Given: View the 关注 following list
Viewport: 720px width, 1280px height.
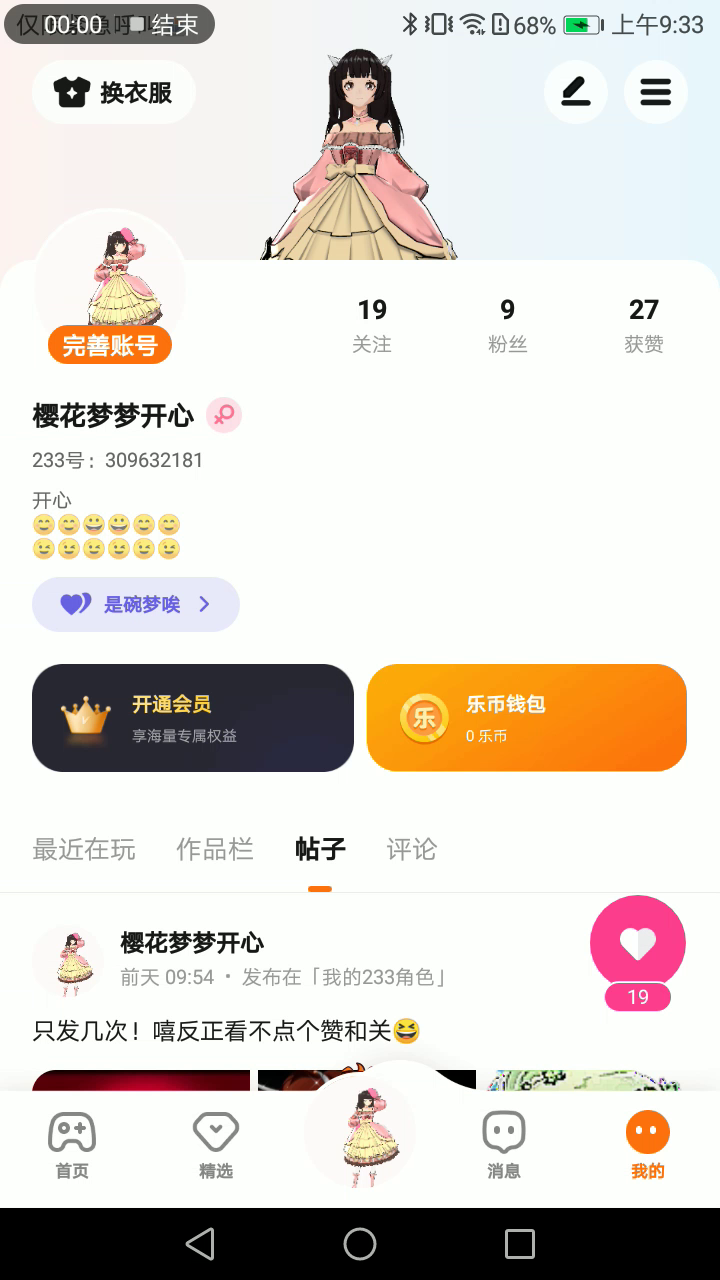Looking at the screenshot, I should tap(372, 324).
